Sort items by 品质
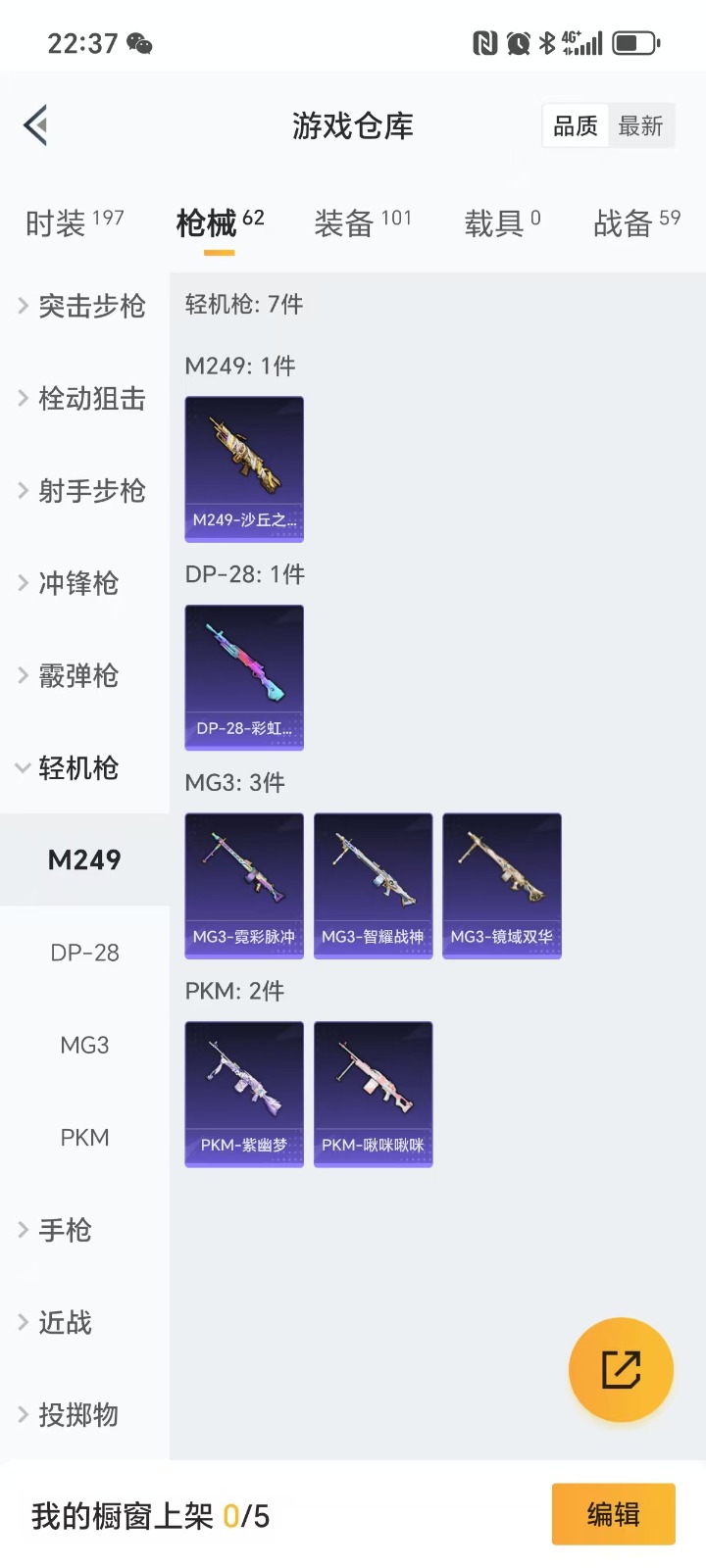 pos(576,126)
